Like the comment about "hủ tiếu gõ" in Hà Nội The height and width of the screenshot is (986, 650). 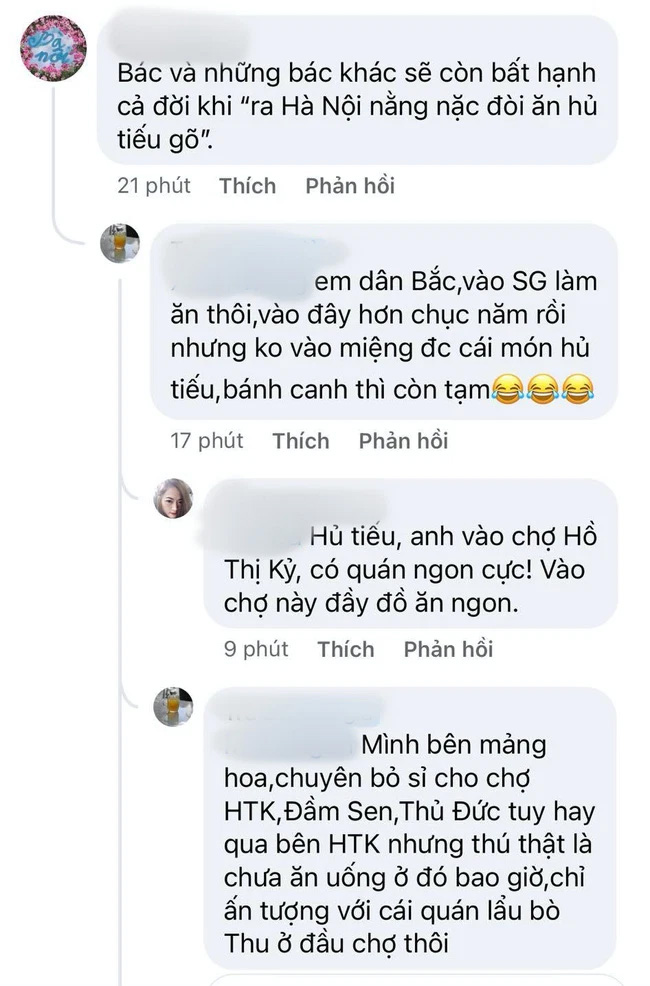click(247, 185)
